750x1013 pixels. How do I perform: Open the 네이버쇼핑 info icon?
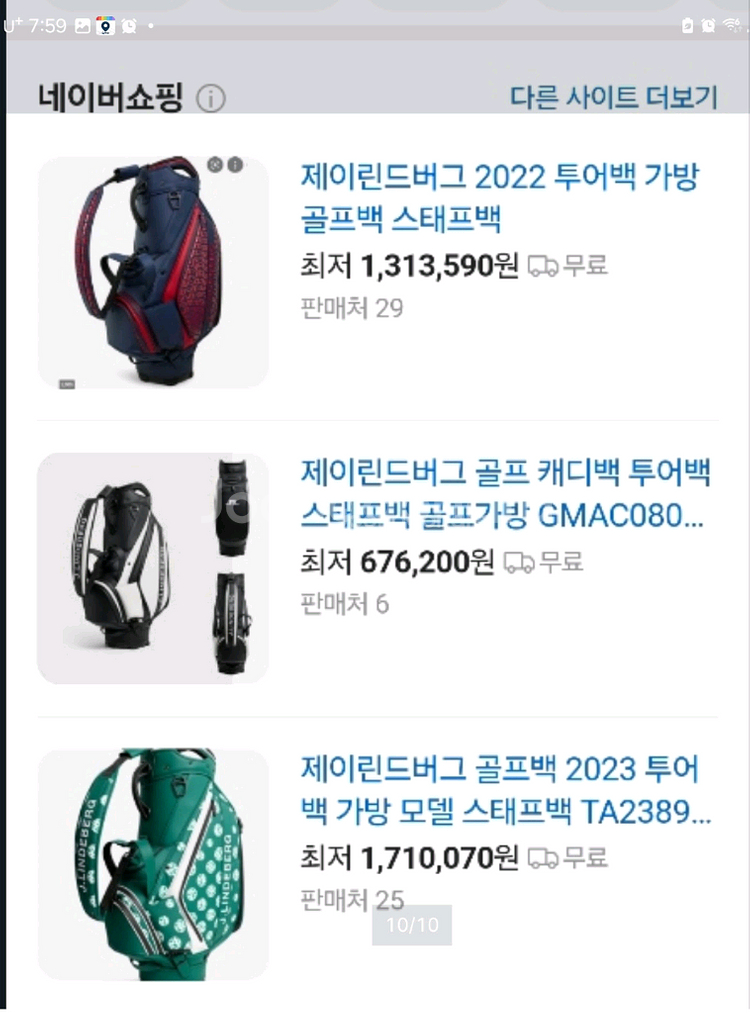click(x=211, y=99)
